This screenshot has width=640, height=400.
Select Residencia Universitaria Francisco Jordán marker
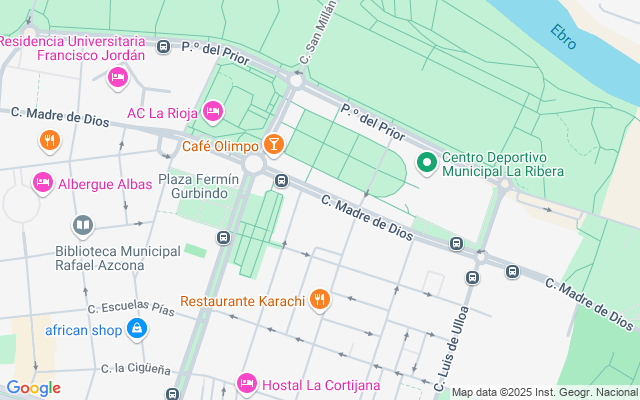[117, 76]
